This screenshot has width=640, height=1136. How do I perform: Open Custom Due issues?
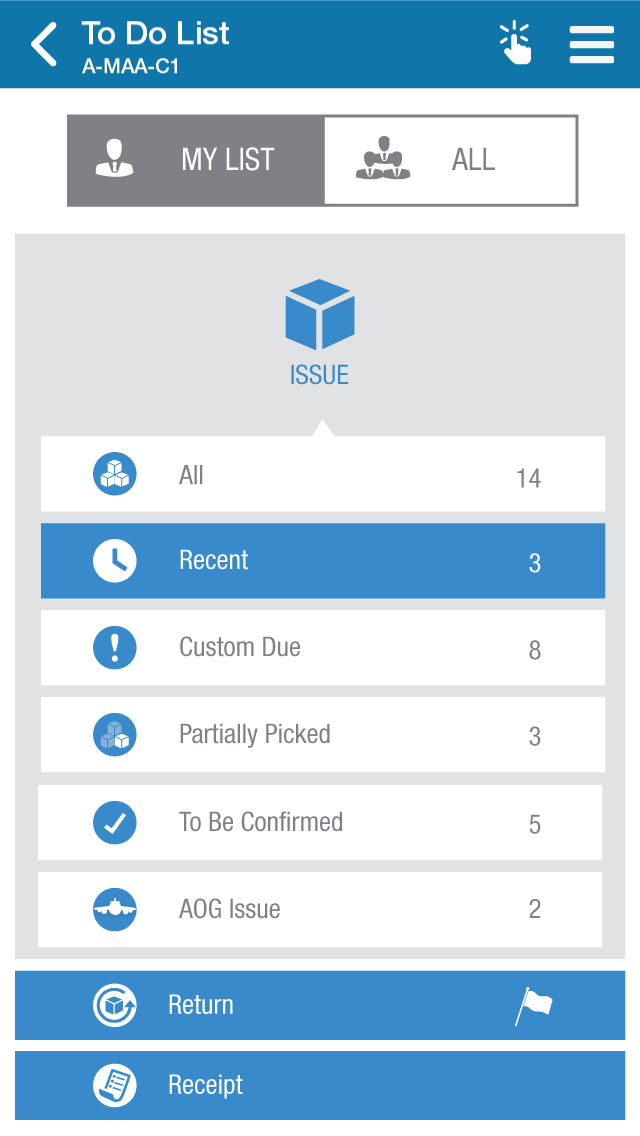click(323, 648)
